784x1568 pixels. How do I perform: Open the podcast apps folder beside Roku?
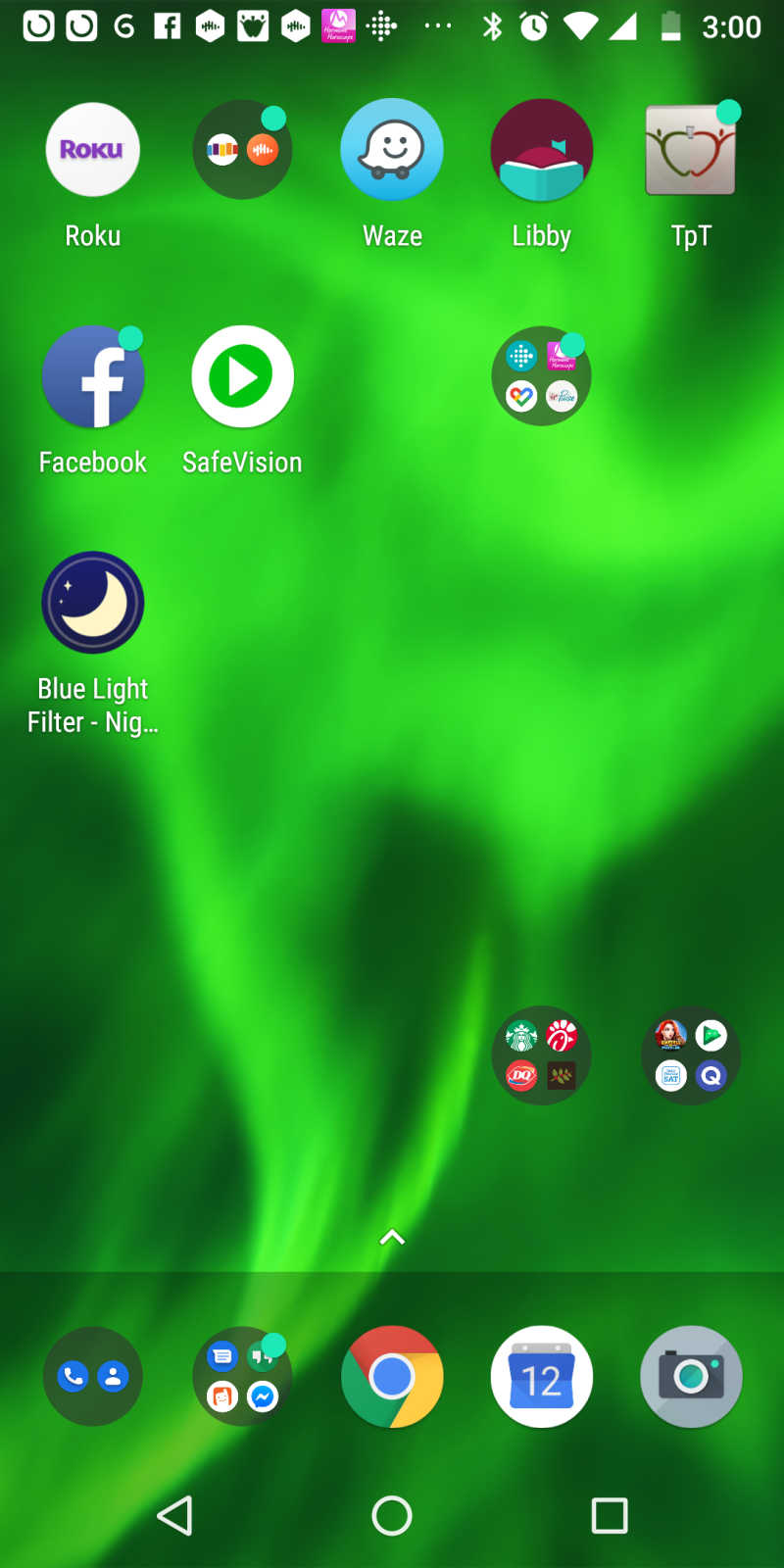coord(242,150)
